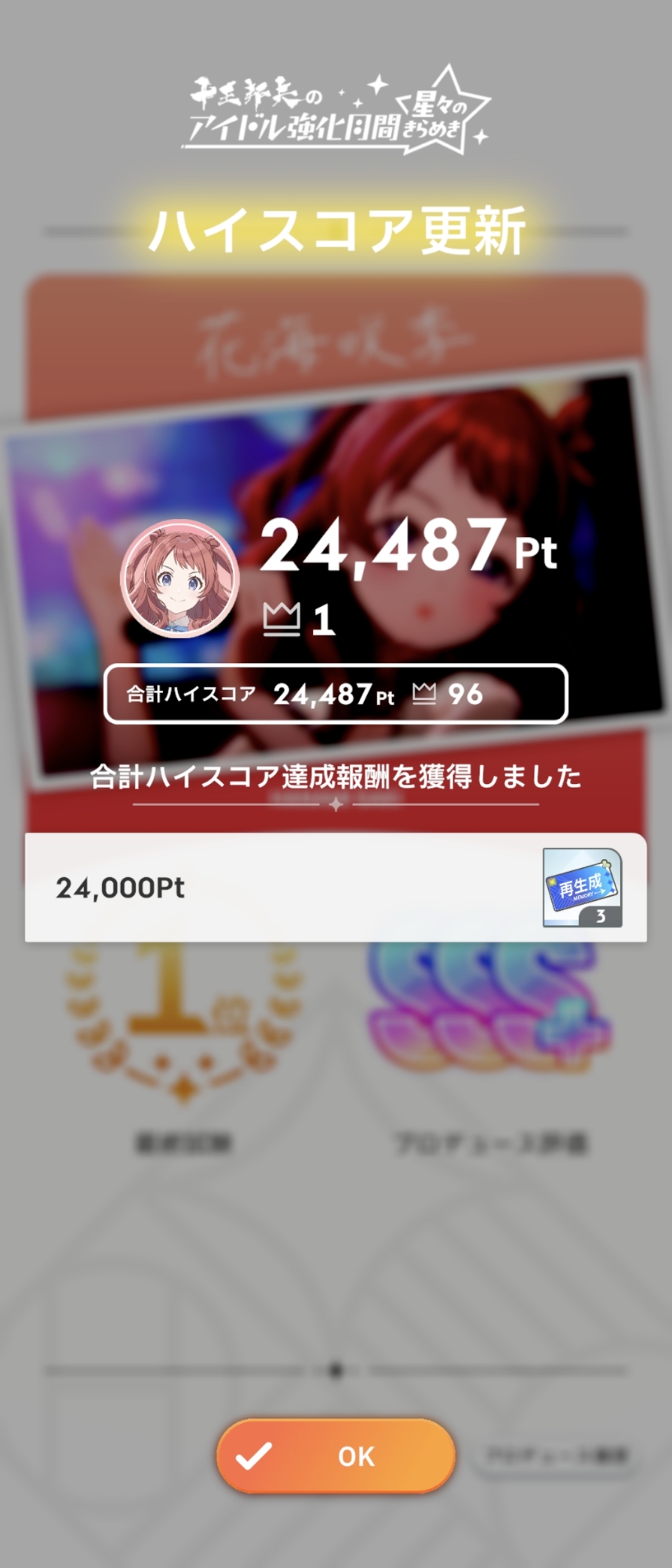Tap the 再生成 memory ticket reward
The image size is (672, 1568).
[582, 887]
